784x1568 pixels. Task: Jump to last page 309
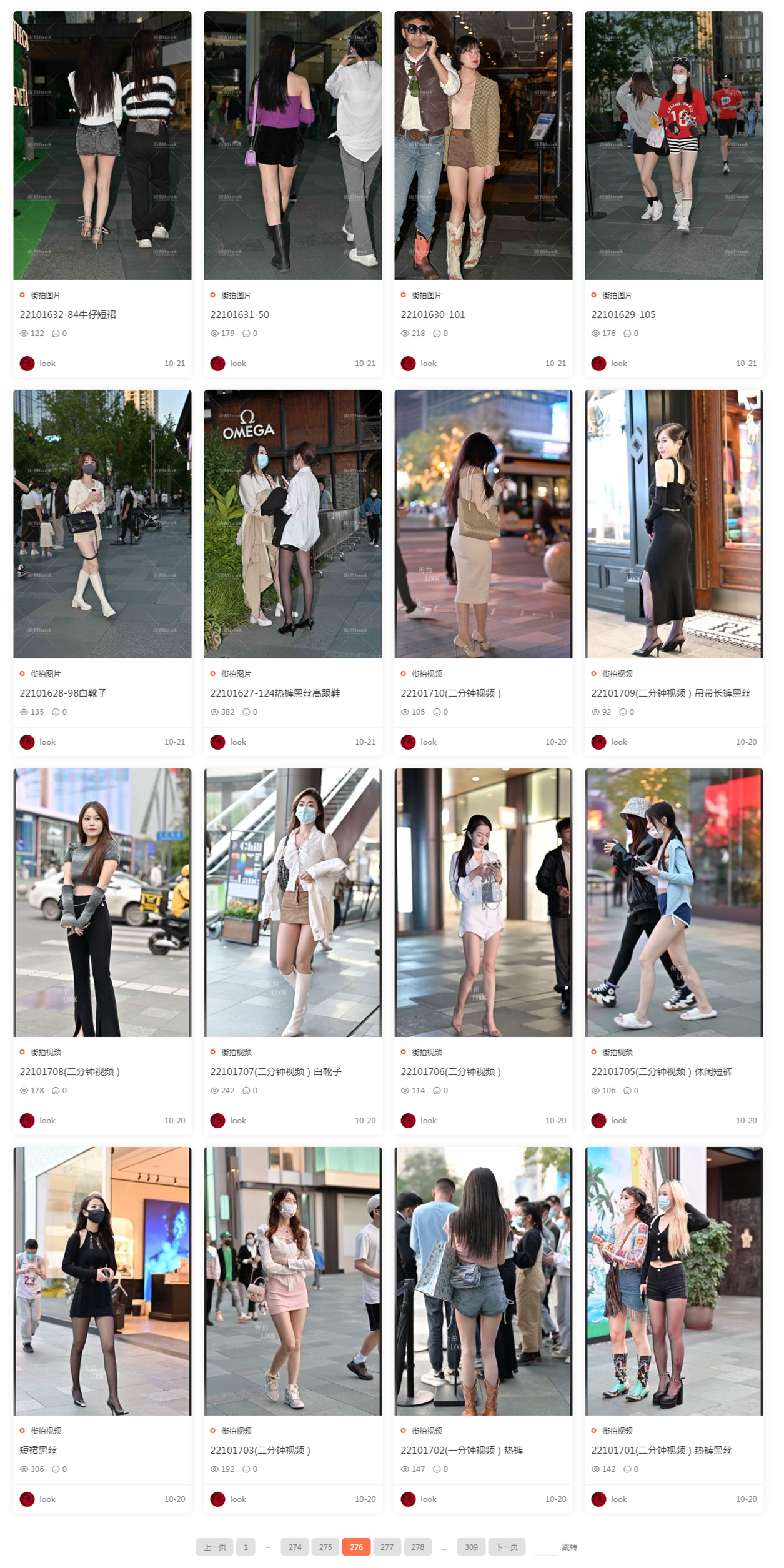[471, 1547]
